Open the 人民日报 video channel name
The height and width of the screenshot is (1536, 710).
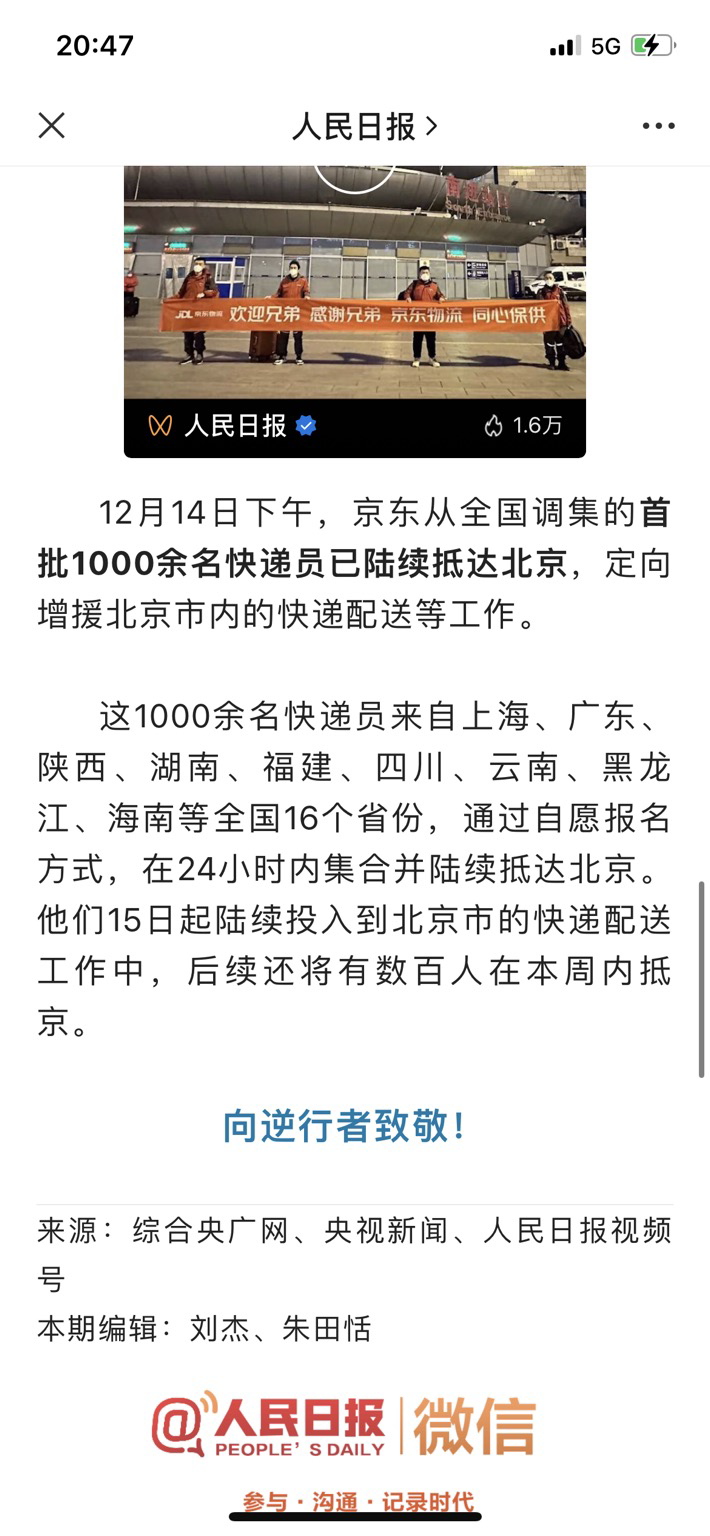pyautogui.click(x=235, y=426)
